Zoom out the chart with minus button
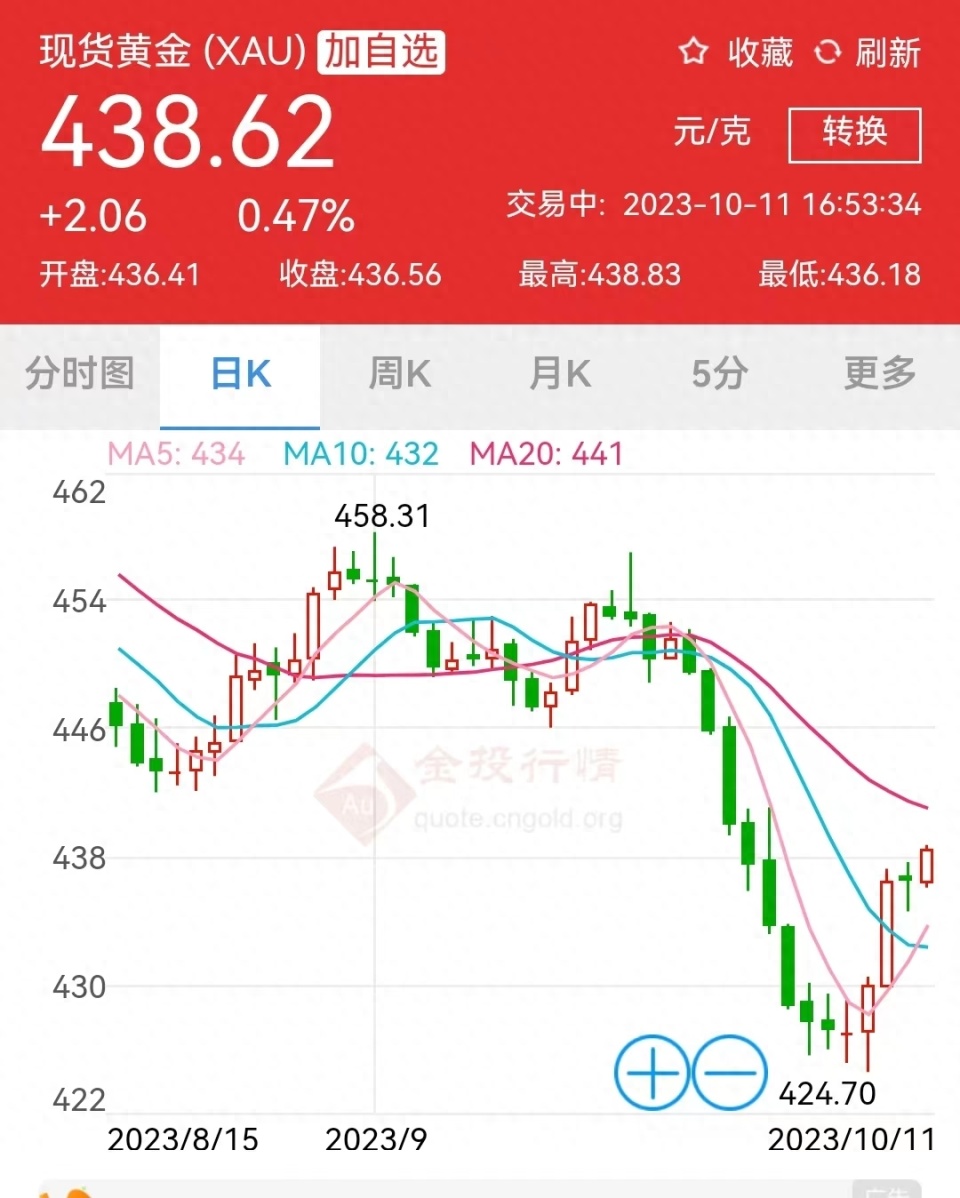 coord(730,1073)
